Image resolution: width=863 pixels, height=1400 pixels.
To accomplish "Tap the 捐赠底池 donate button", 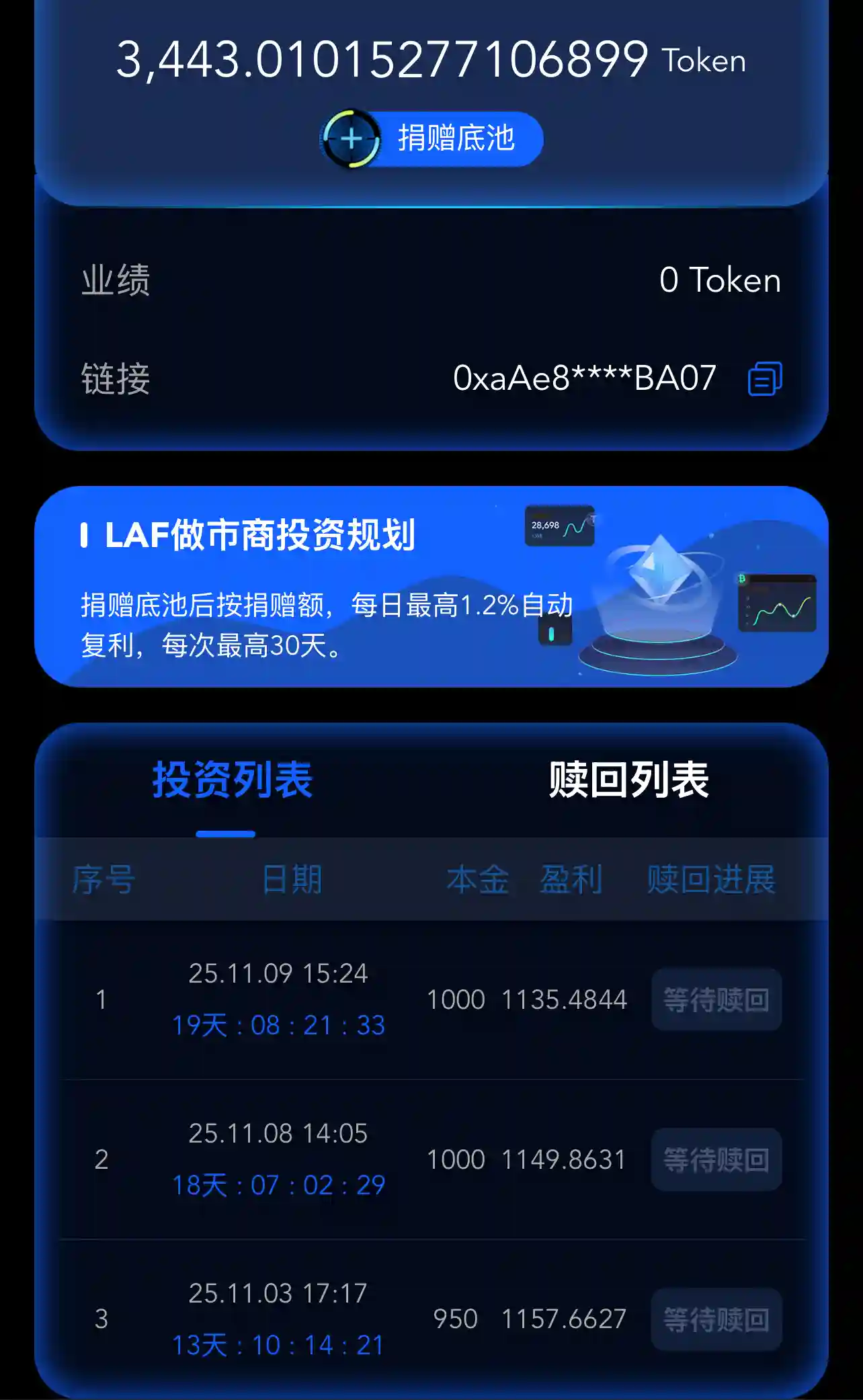I will click(431, 139).
